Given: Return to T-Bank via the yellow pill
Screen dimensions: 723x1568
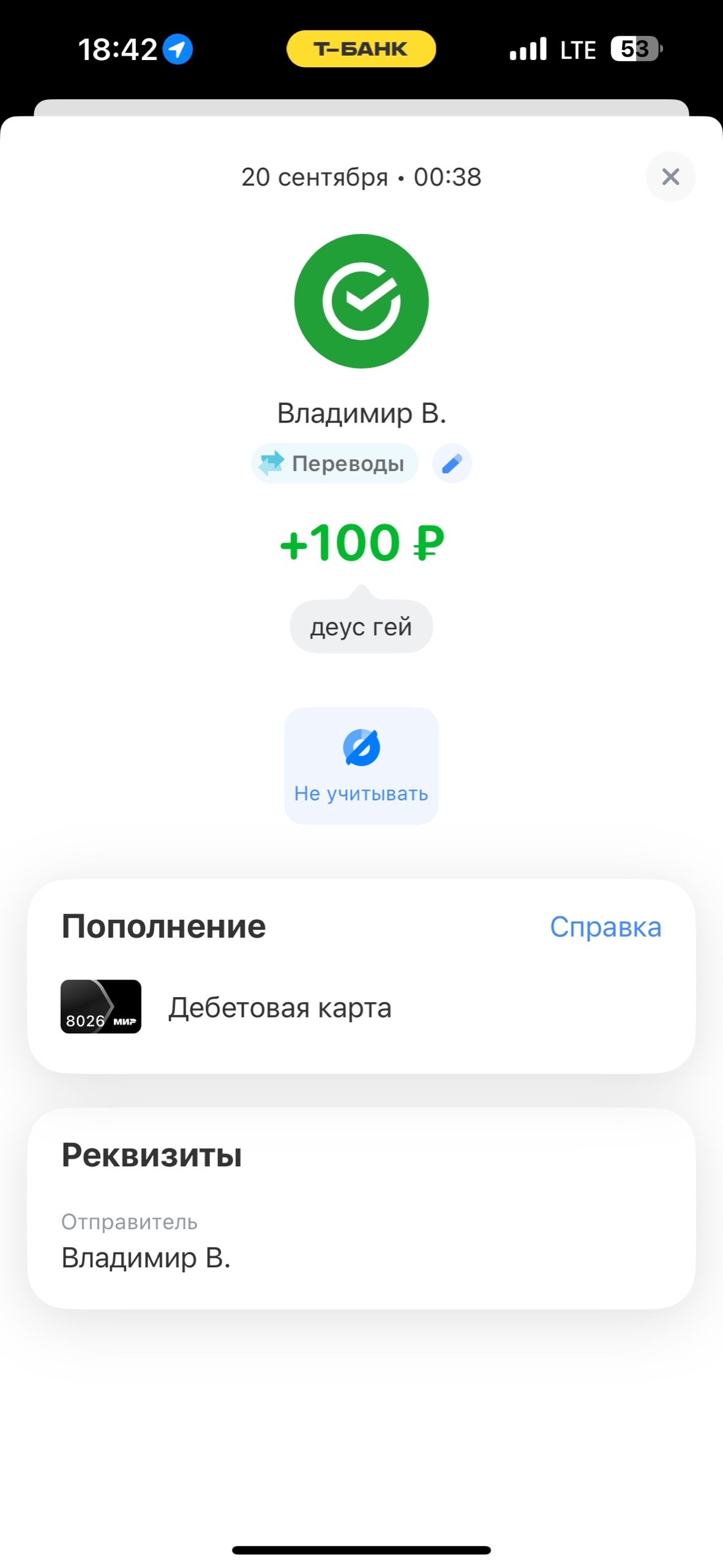Looking at the screenshot, I should 361,49.
